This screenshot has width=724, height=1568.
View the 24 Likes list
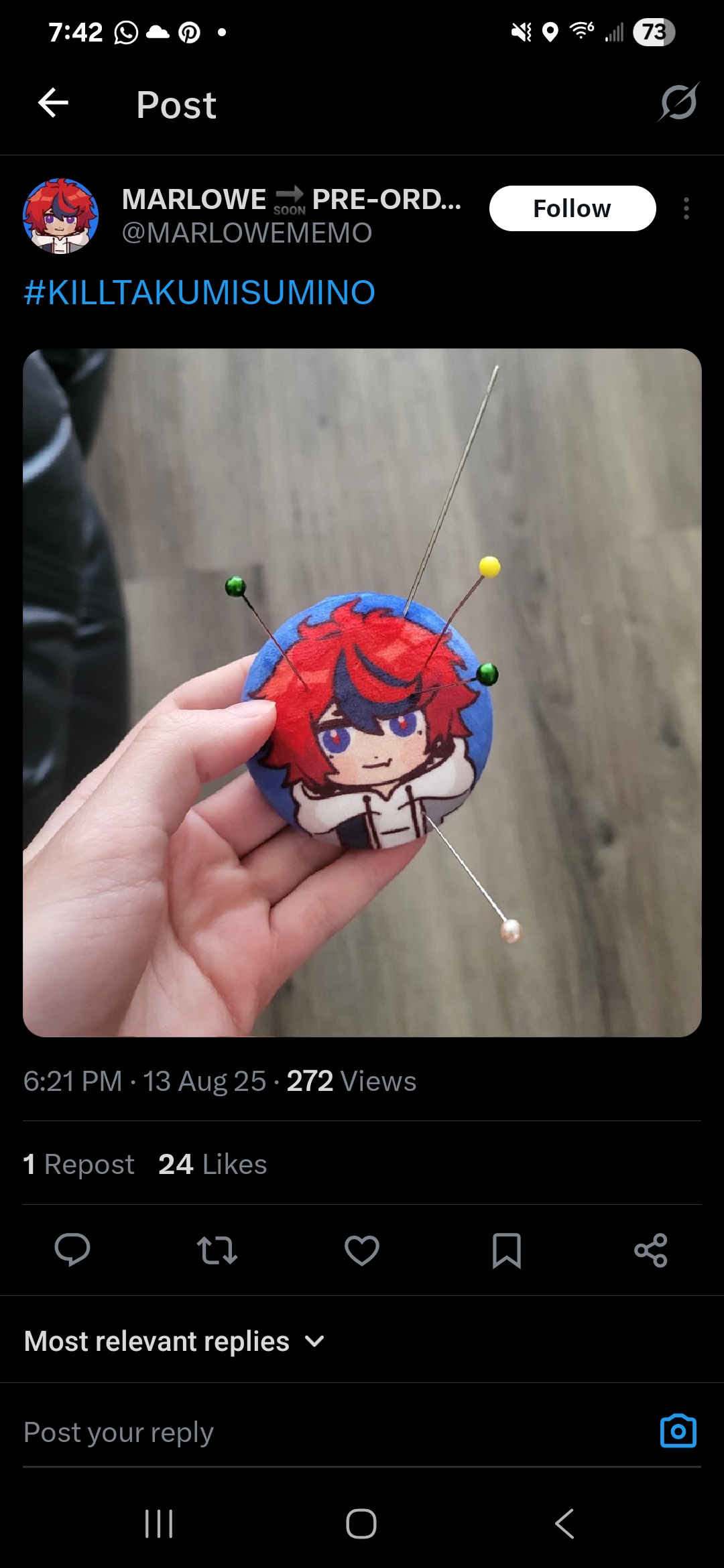213,1165
